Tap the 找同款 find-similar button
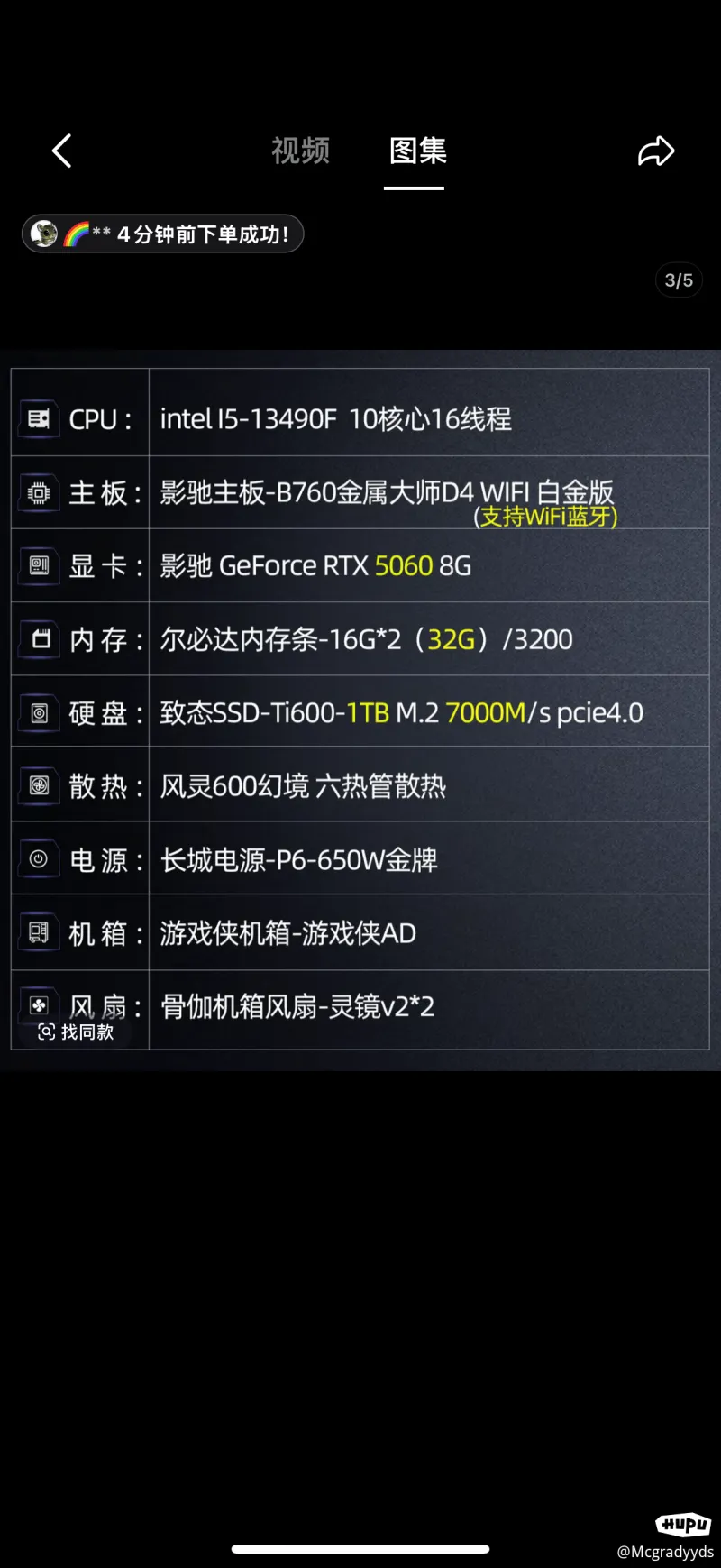Image resolution: width=721 pixels, height=1568 pixels. [x=77, y=1032]
